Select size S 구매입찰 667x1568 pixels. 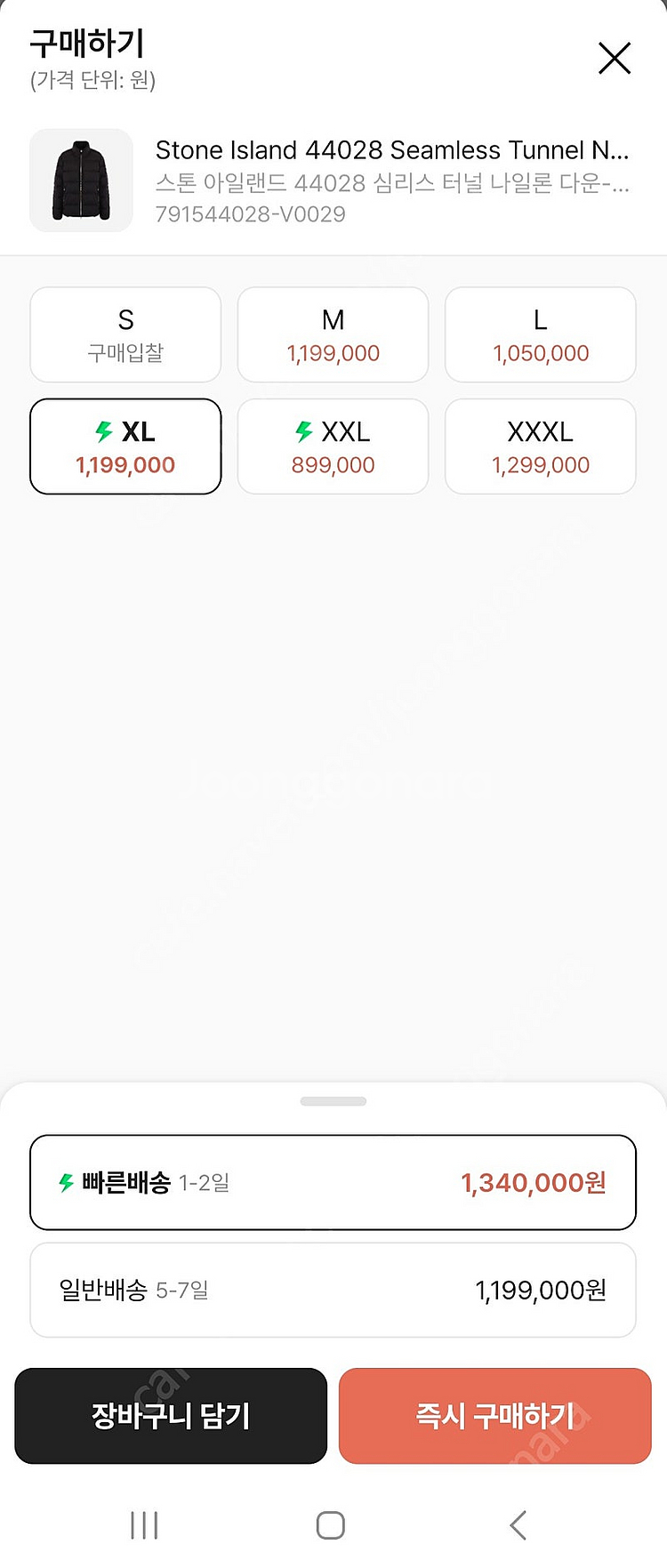(125, 335)
